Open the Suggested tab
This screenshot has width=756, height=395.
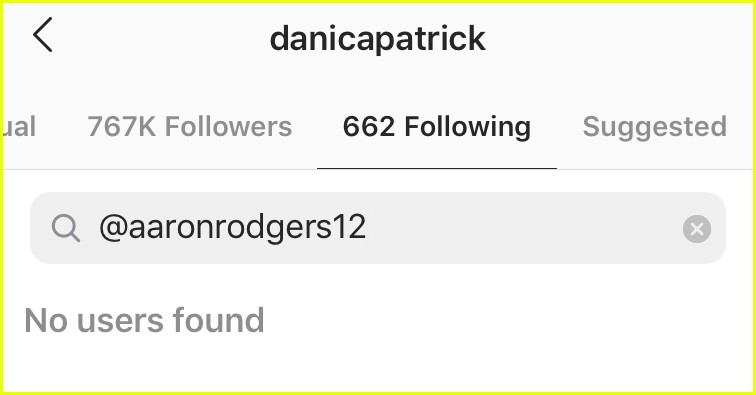point(654,127)
